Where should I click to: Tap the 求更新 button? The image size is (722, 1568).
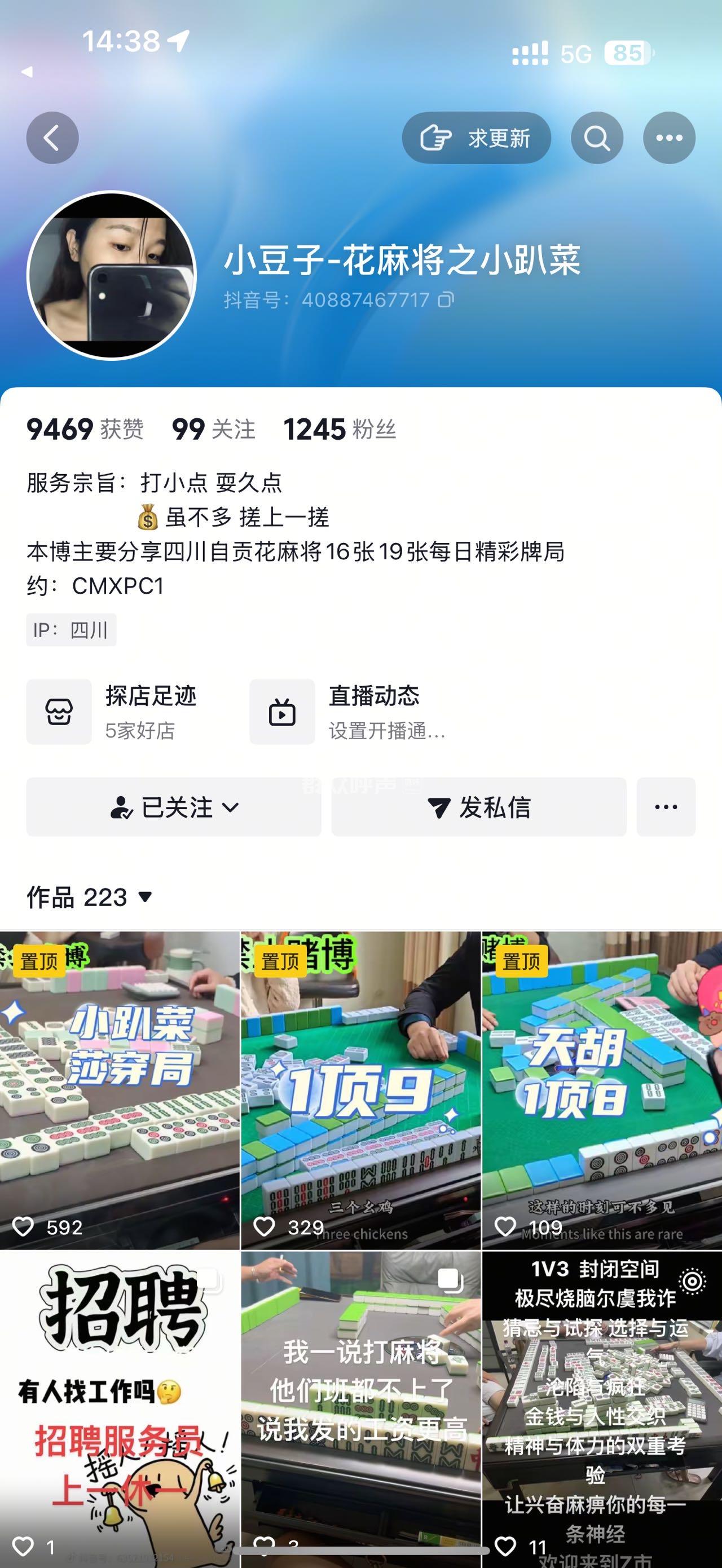[476, 138]
